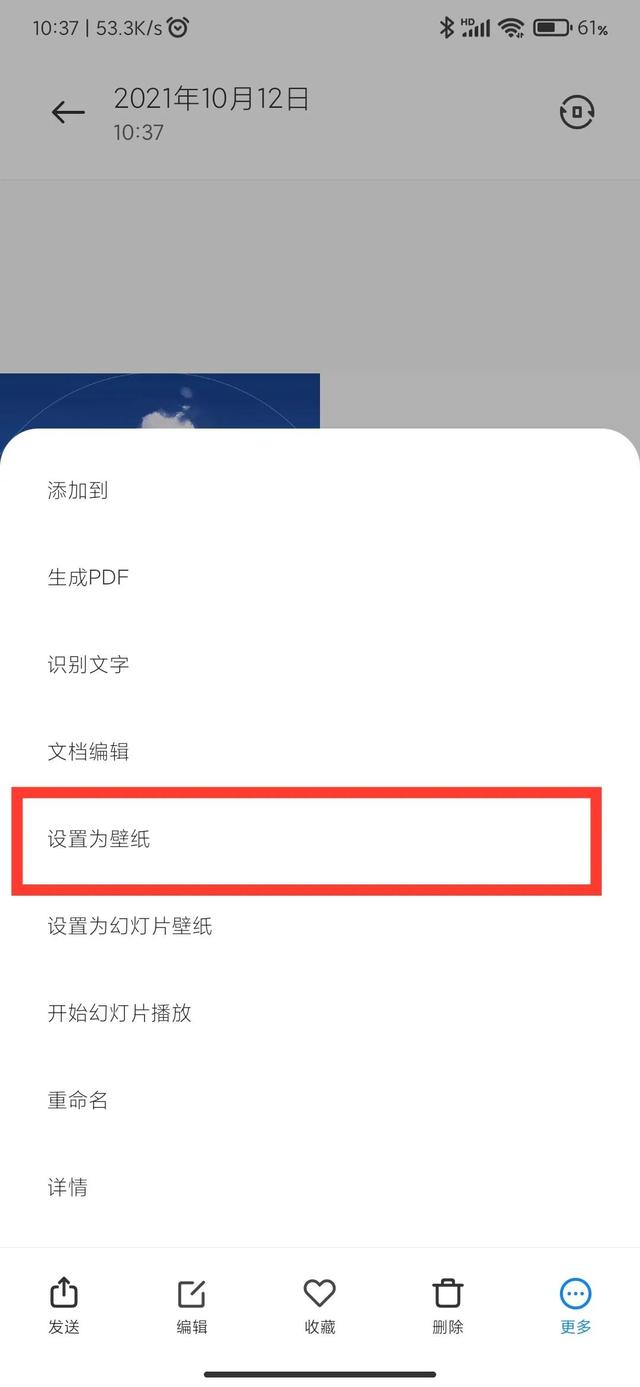
Task: Open 识别文字 text recognition
Action: [88, 664]
